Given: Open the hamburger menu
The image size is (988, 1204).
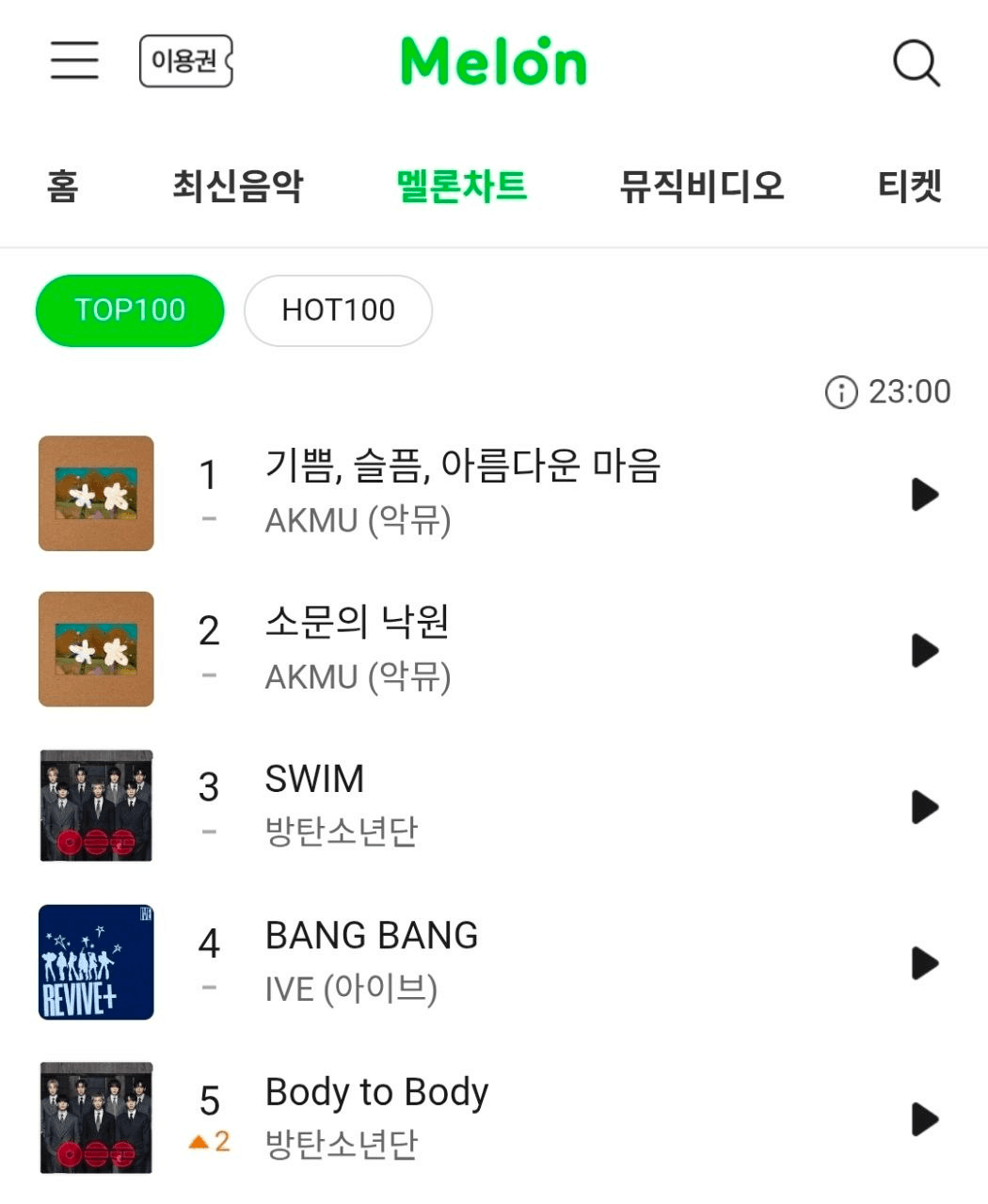Looking at the screenshot, I should (74, 60).
